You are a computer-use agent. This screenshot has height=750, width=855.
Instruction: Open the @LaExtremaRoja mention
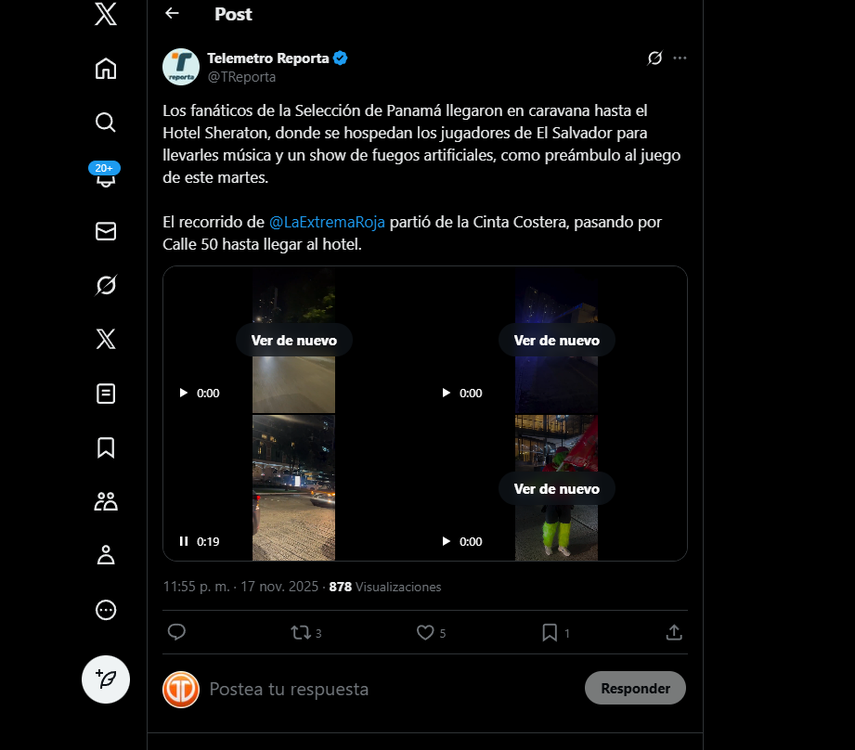point(327,222)
